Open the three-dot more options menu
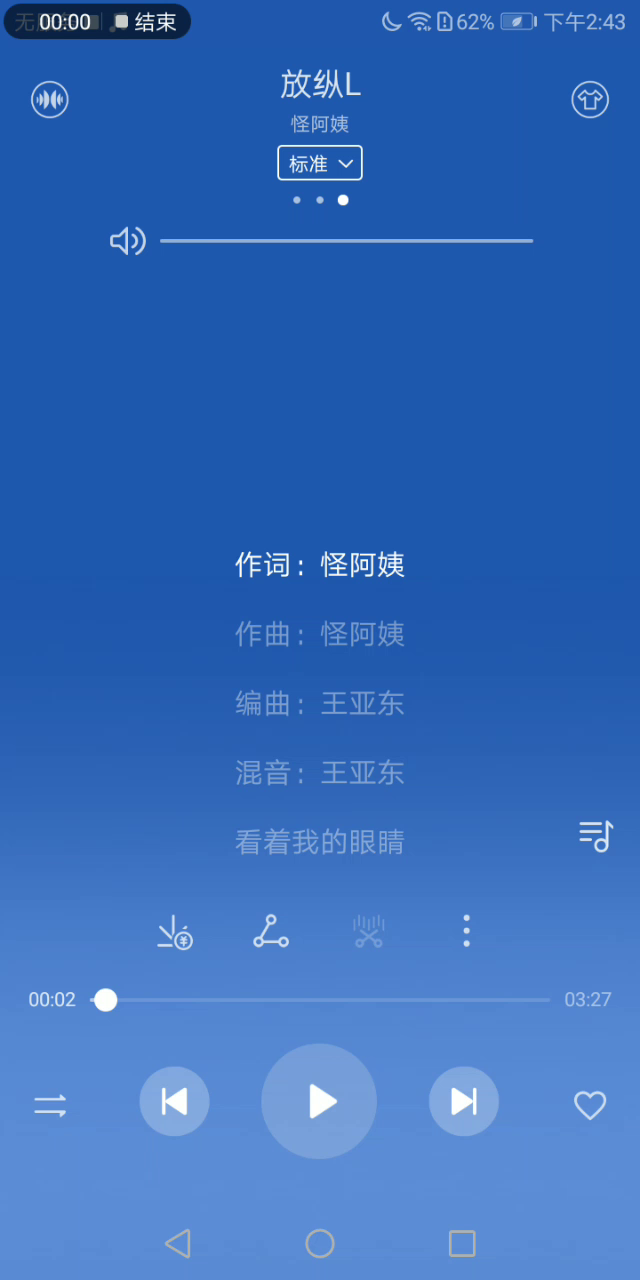Screen dimensions: 640x1280 466,931
